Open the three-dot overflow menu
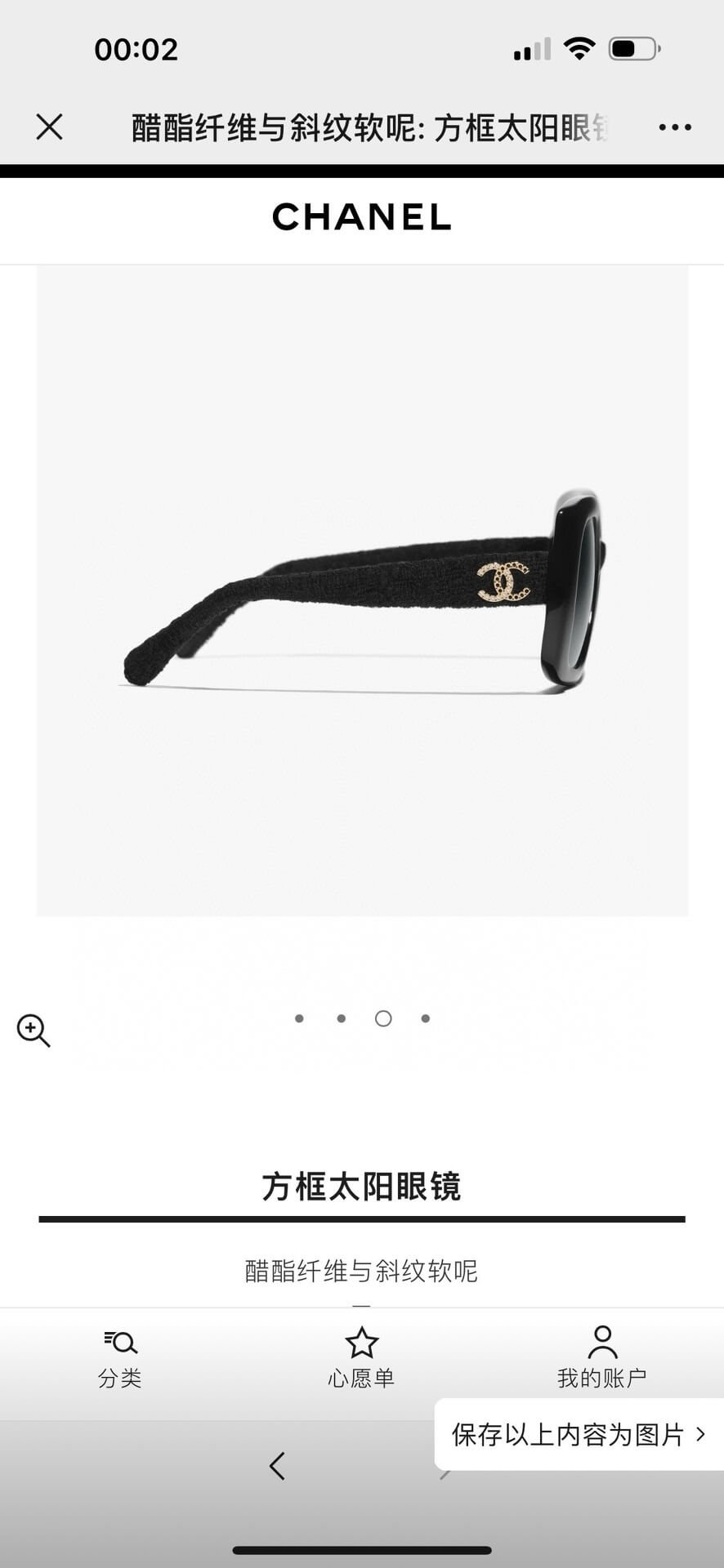 point(675,127)
